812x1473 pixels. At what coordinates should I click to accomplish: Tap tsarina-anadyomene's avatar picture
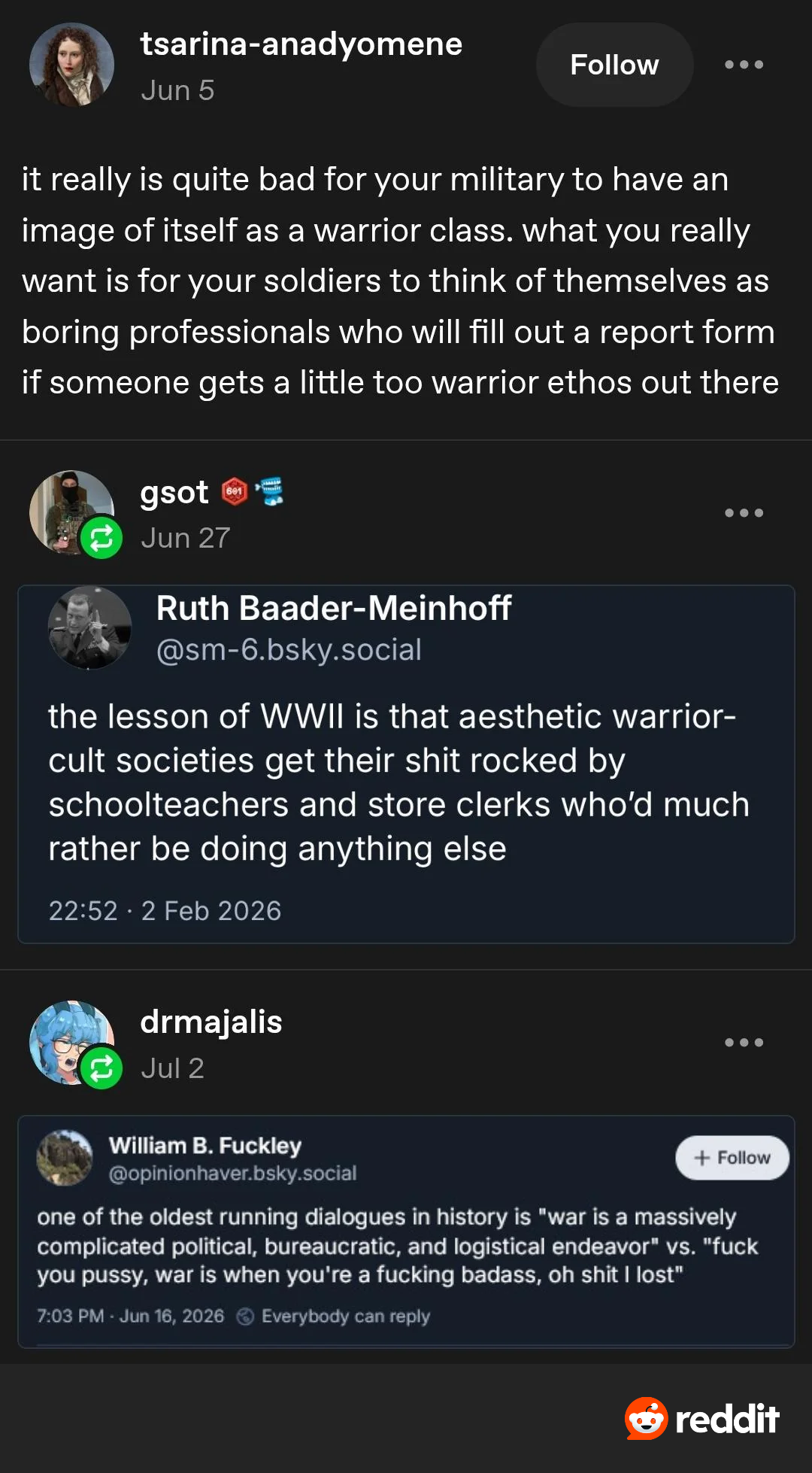(71, 65)
